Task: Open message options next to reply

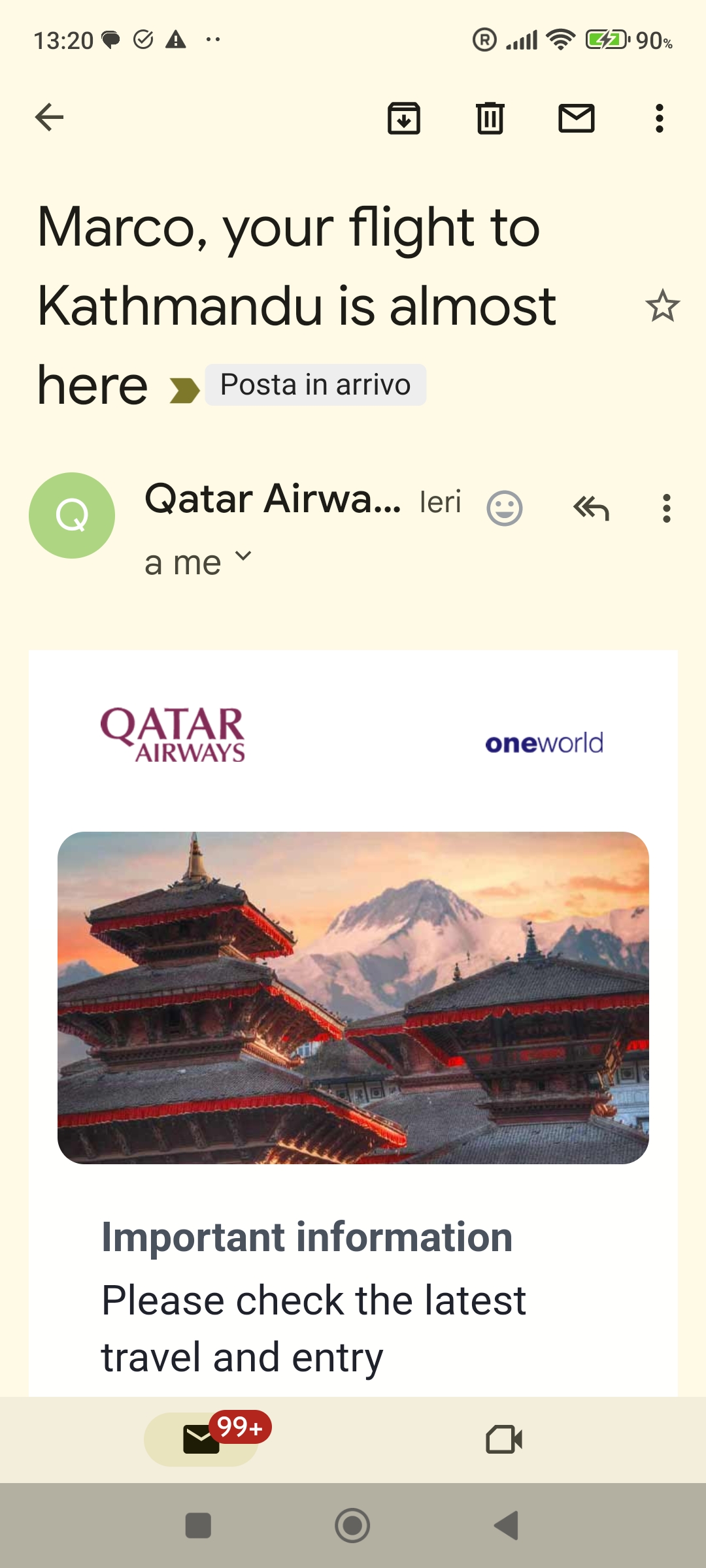Action: [666, 508]
